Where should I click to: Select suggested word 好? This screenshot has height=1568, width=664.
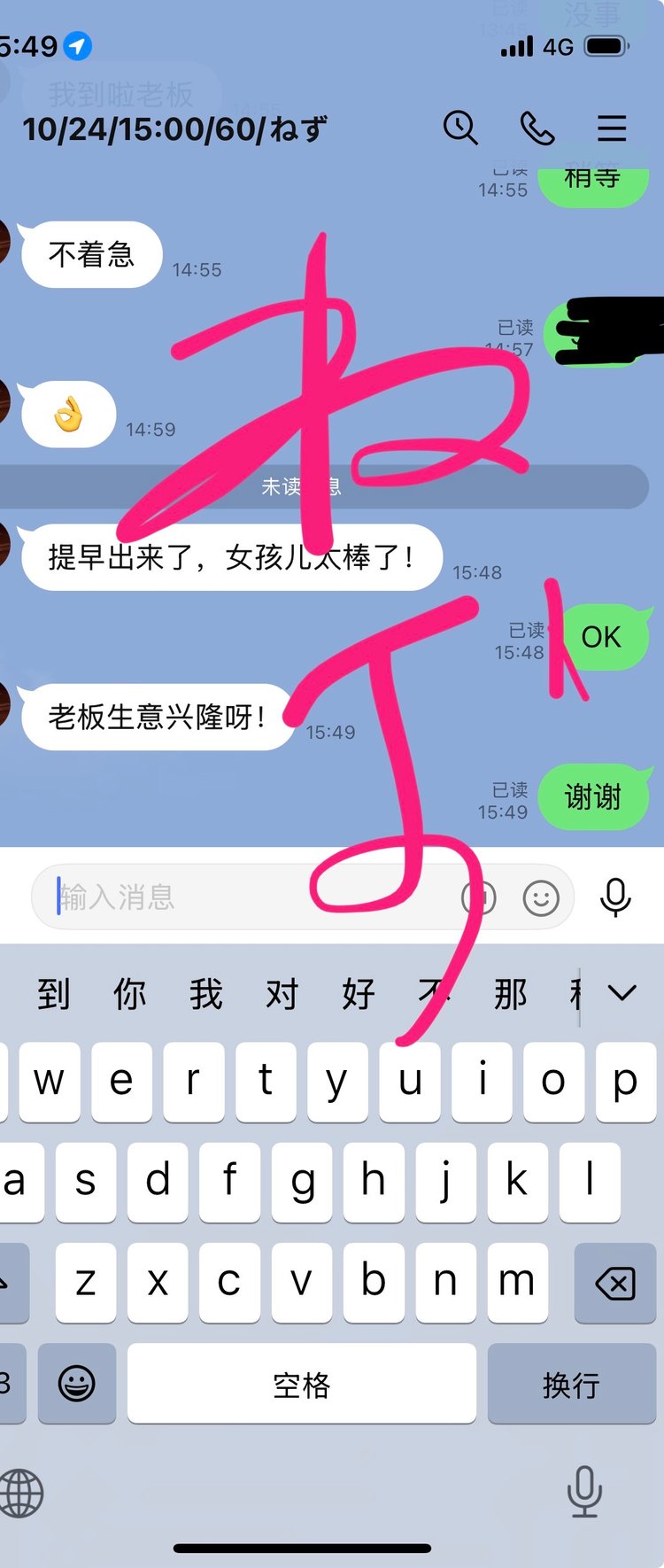tap(358, 994)
